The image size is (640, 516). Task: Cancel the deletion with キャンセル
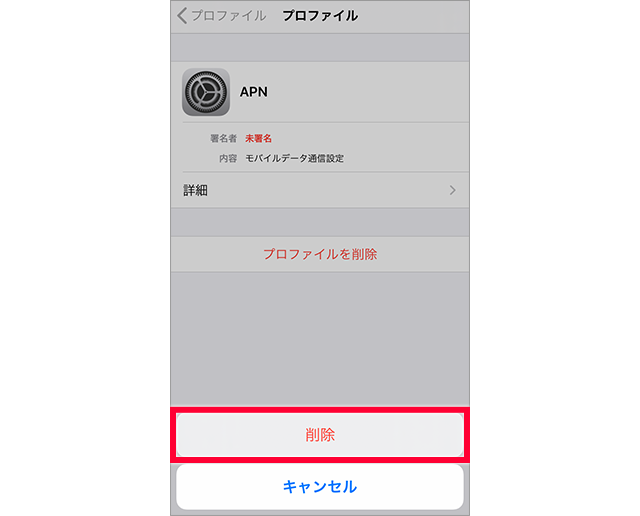[320, 487]
